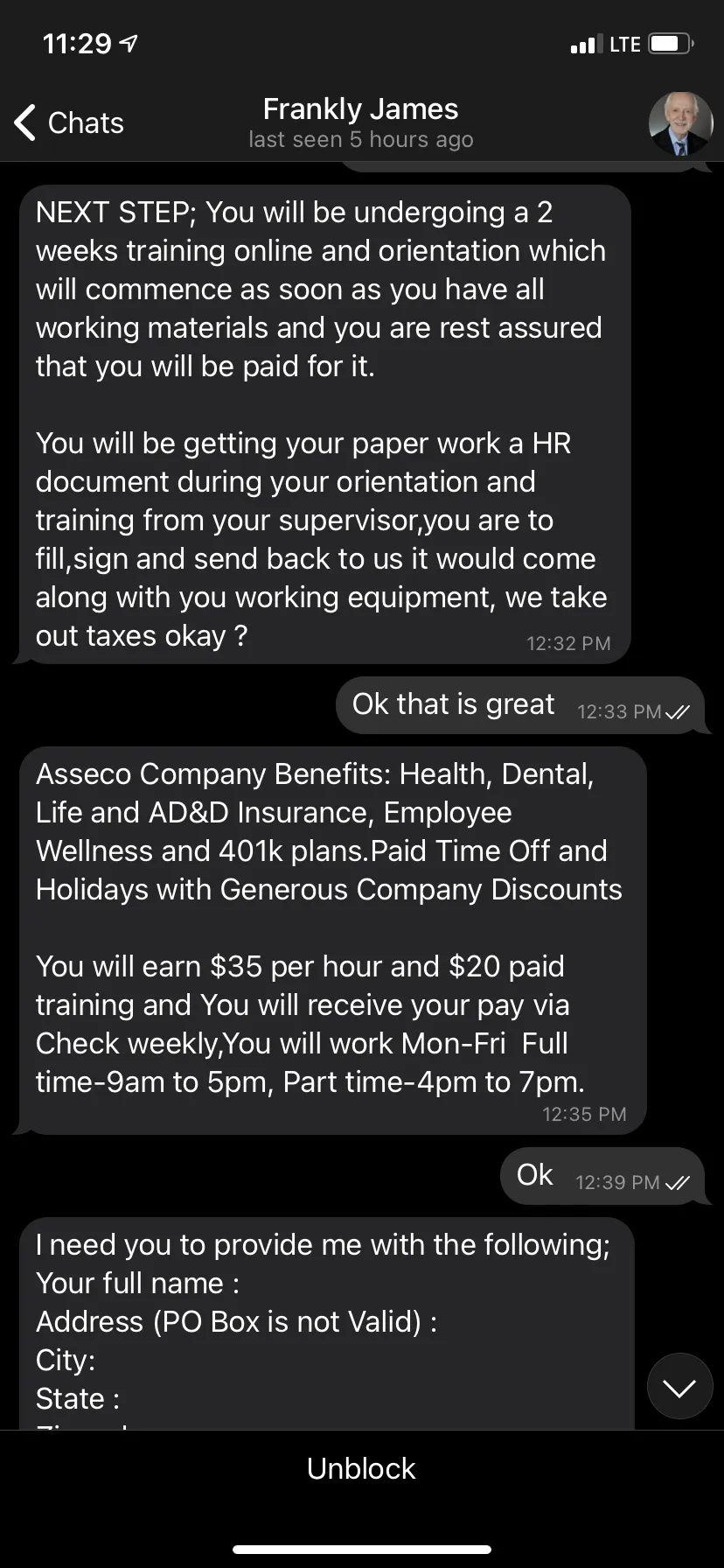The width and height of the screenshot is (724, 1568).
Task: Open Frankly James contact info from the header name
Action: click(x=360, y=109)
